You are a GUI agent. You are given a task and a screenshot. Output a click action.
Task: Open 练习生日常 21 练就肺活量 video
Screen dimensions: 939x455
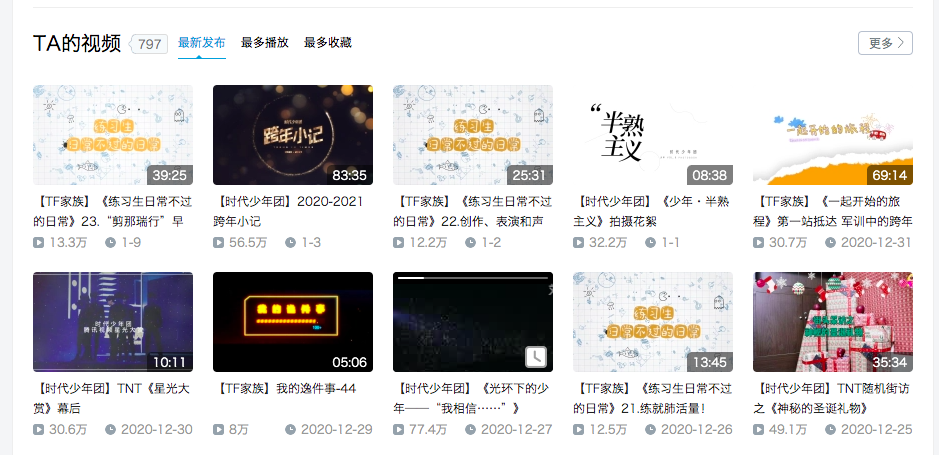pos(652,322)
